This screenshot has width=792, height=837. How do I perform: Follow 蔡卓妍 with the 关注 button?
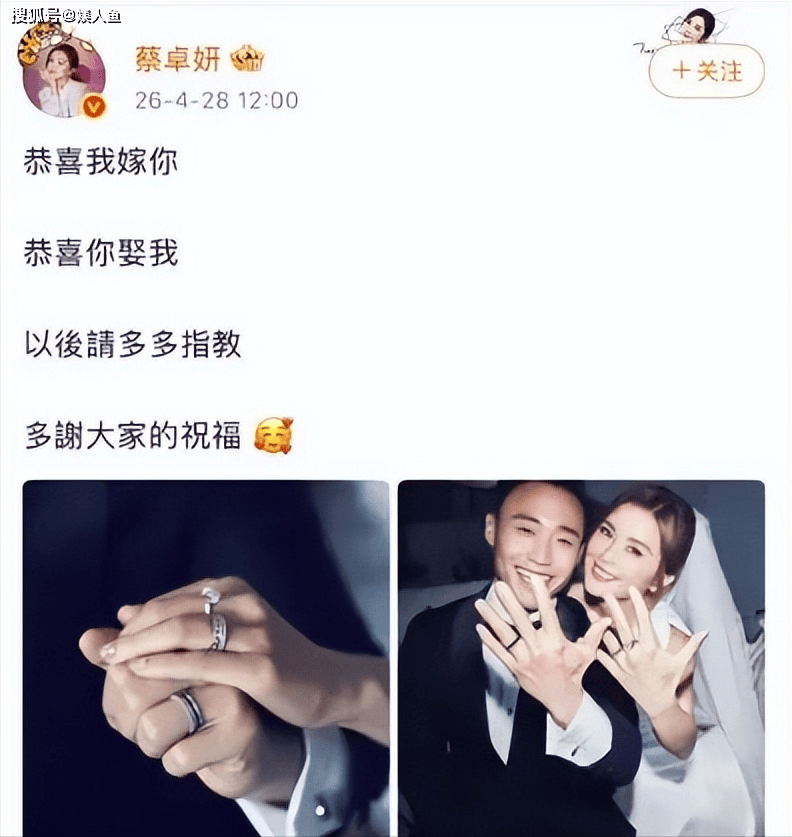[x=706, y=71]
